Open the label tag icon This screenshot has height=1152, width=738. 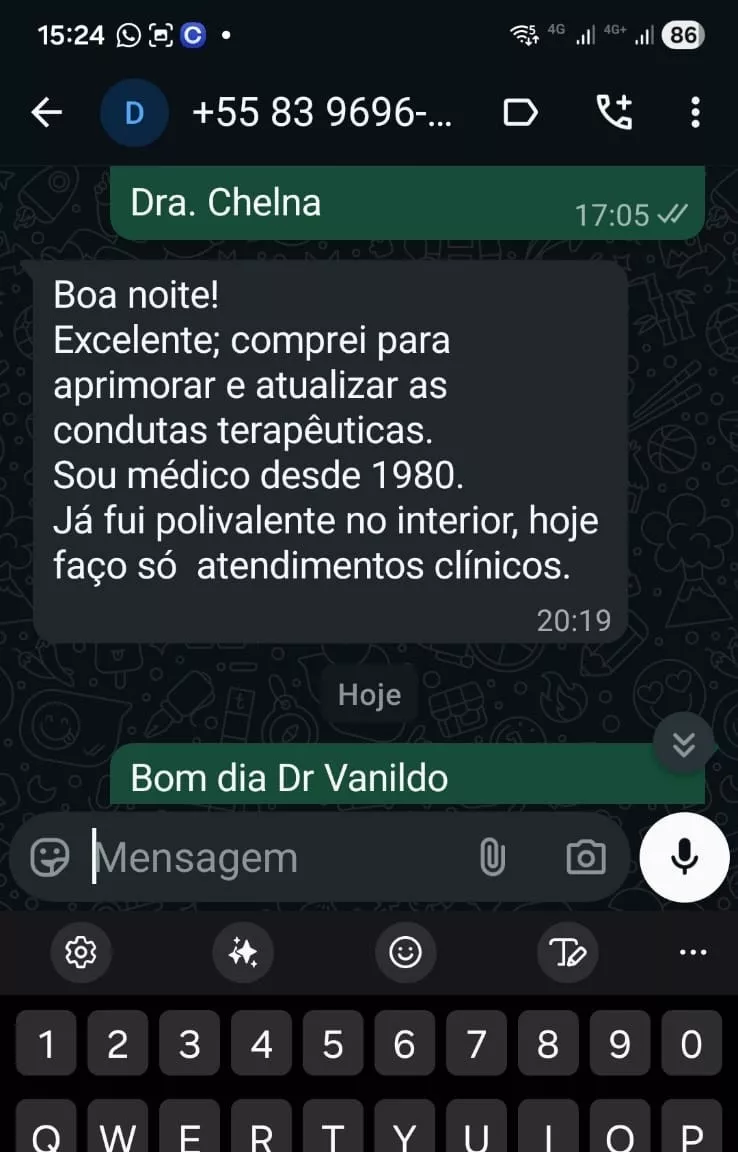coord(520,113)
